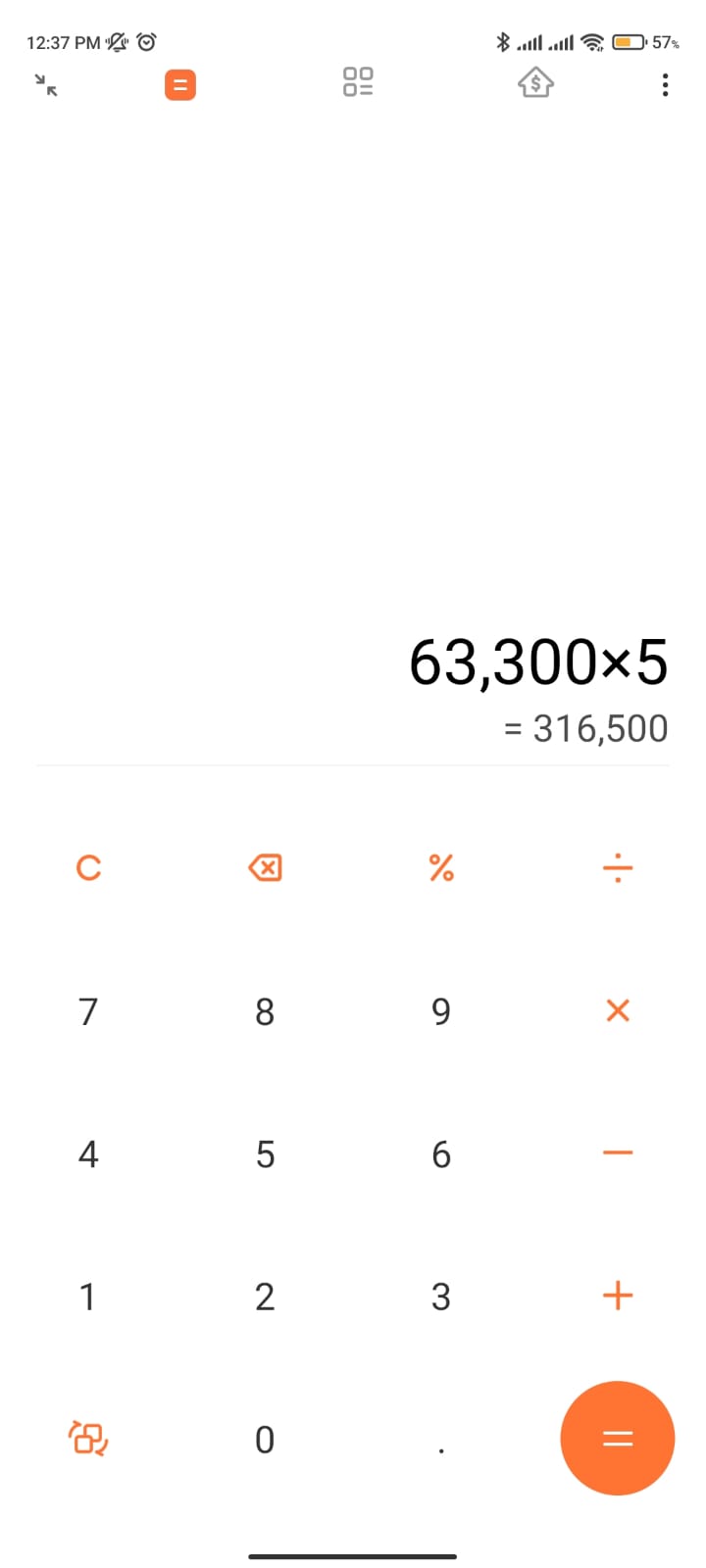Switch to the basic calculator tab
The width and height of the screenshot is (706, 1568).
coord(179,85)
